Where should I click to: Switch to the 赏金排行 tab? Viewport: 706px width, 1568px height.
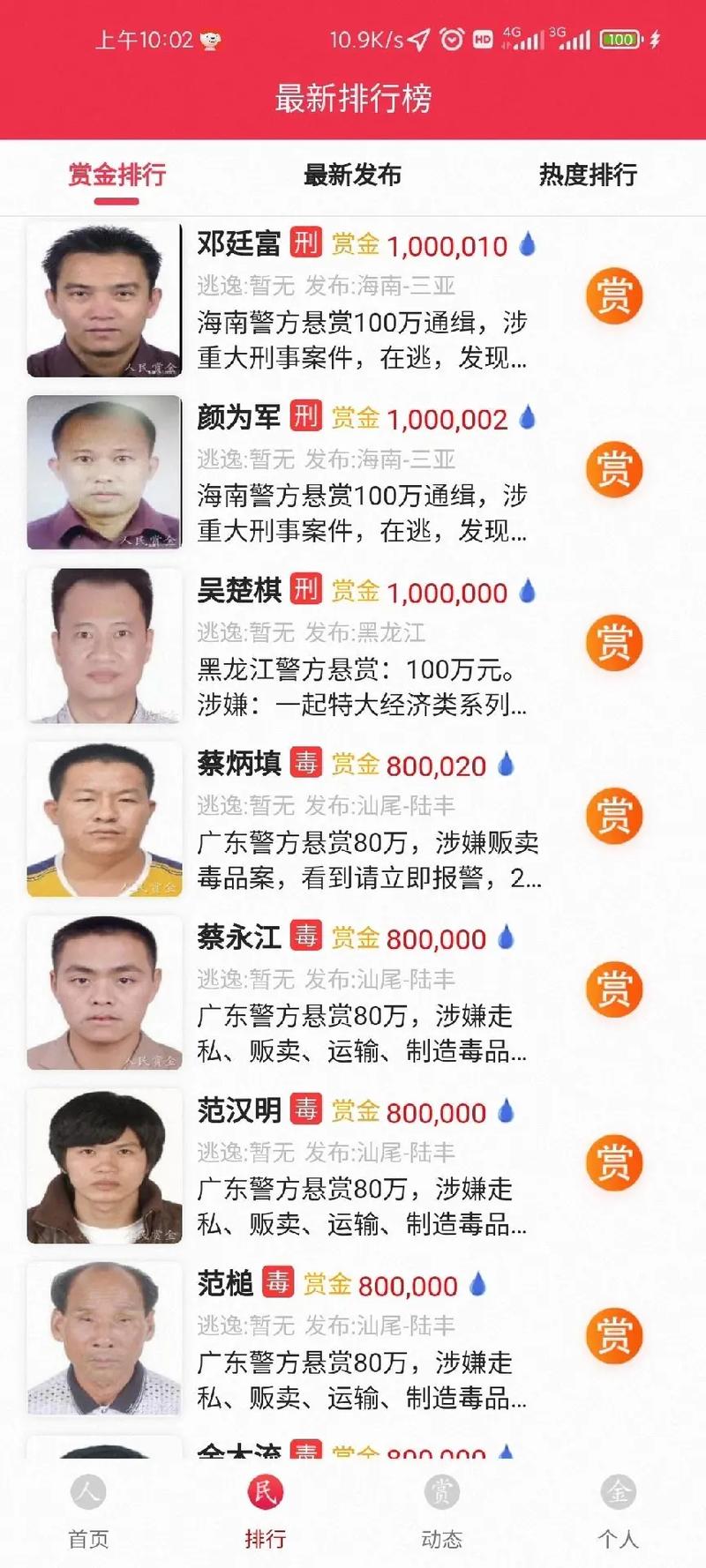(116, 175)
